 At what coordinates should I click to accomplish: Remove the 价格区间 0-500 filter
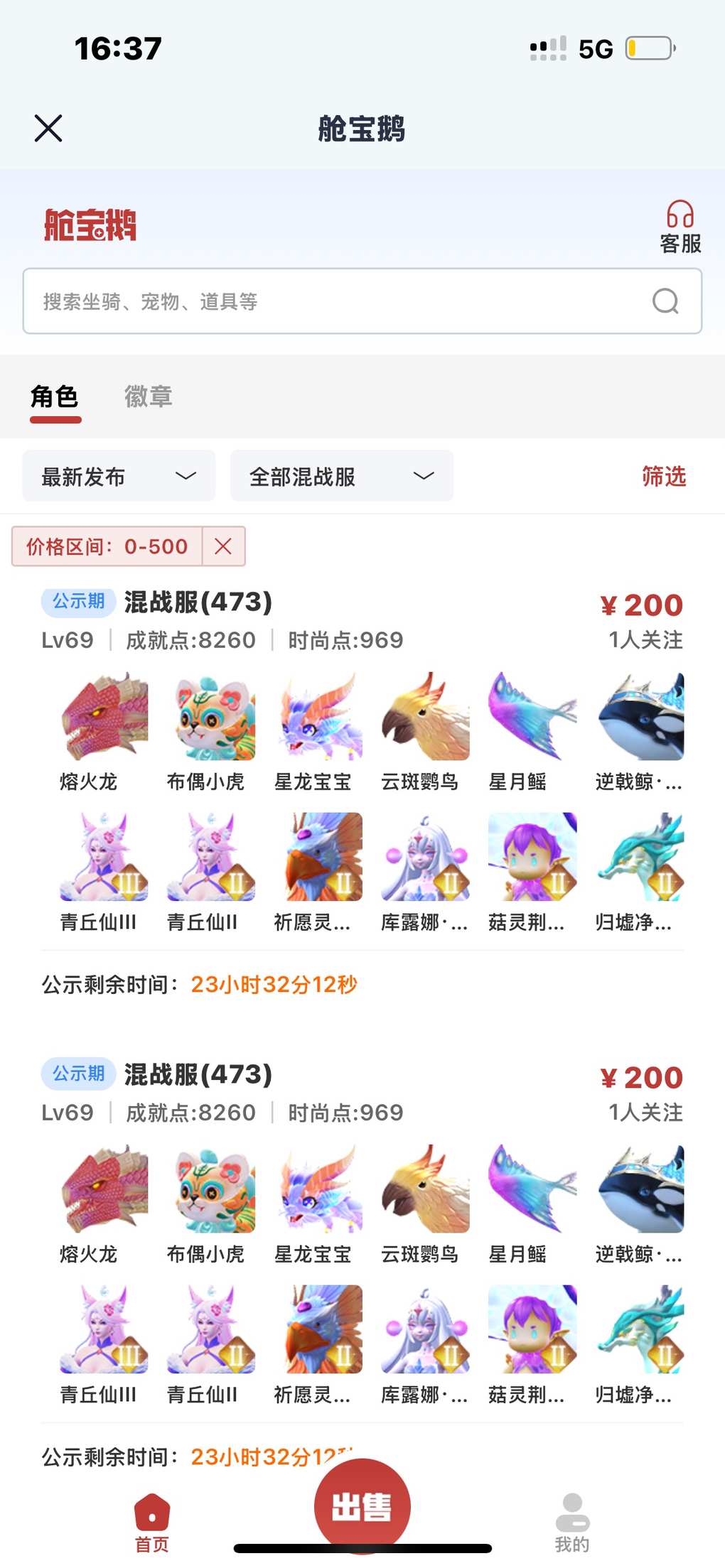pyautogui.click(x=223, y=546)
